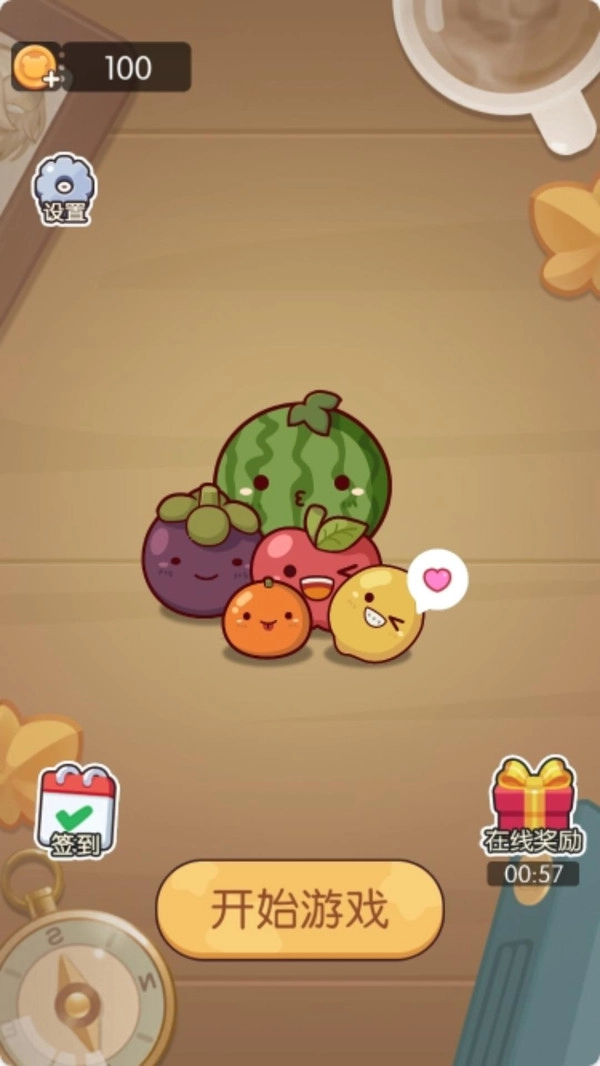Tap the coin plus icon to add coins

(36, 67)
